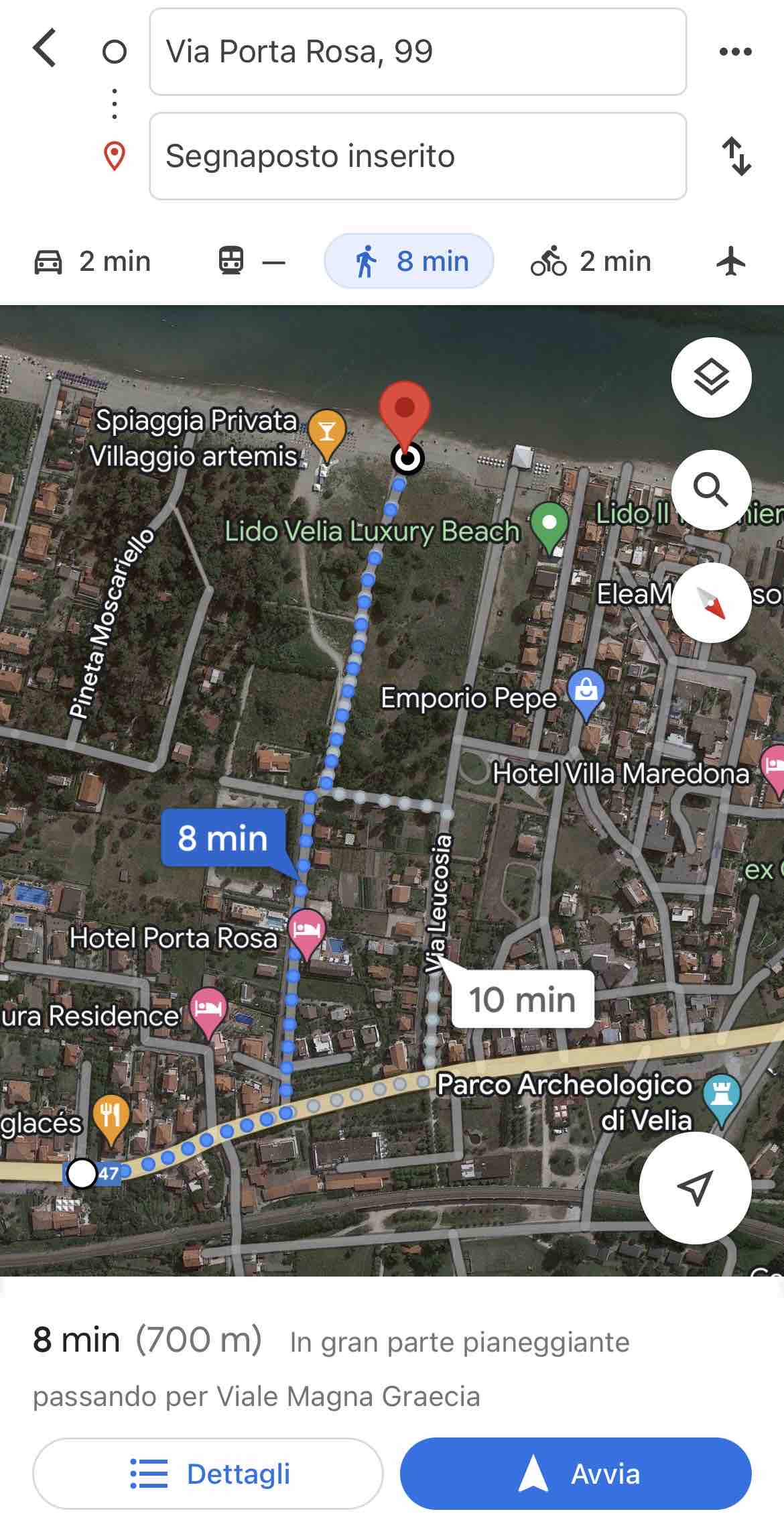Image resolution: width=784 pixels, height=1528 pixels.
Task: Switch to public transit mode
Action: click(251, 261)
